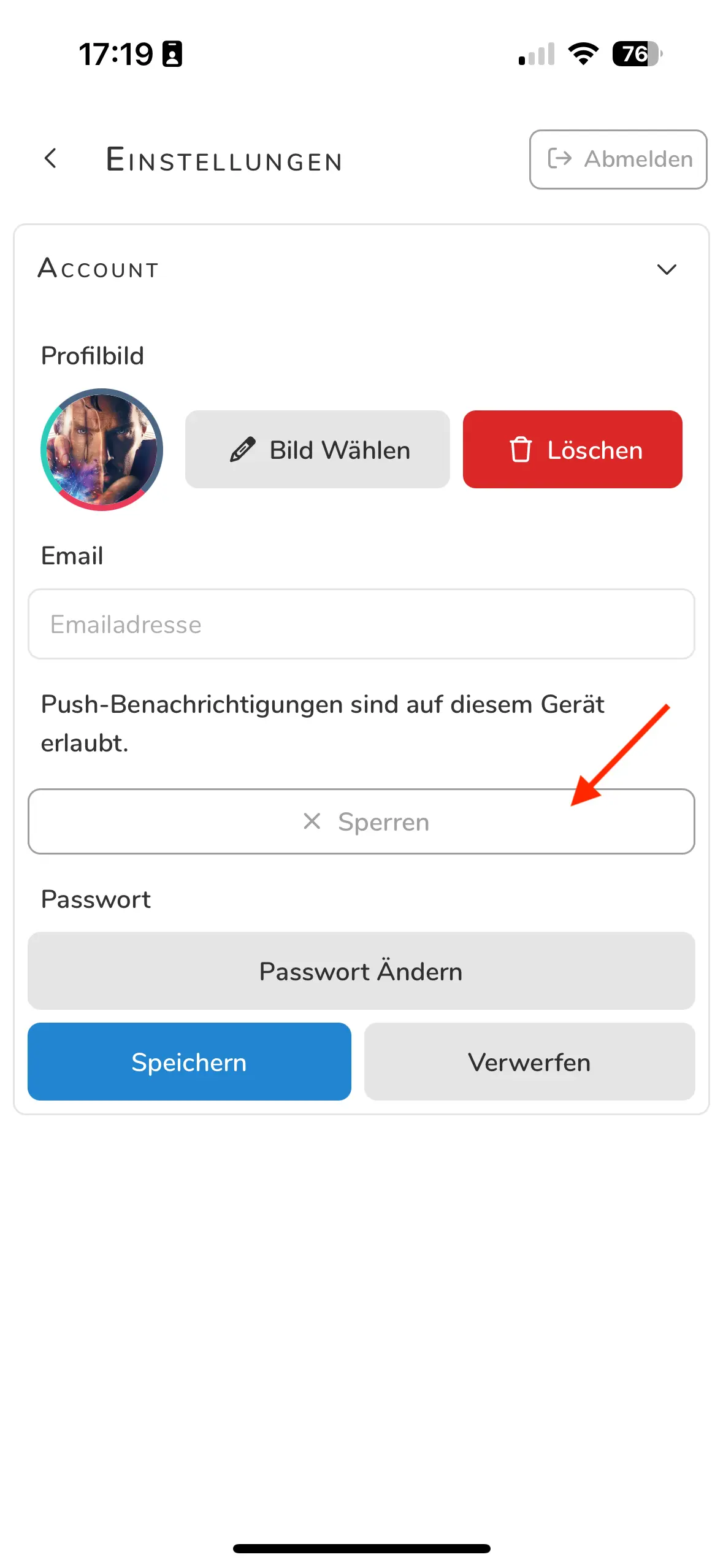Delete the profile picture with Löschen
The image size is (723, 1568).
pyautogui.click(x=572, y=450)
